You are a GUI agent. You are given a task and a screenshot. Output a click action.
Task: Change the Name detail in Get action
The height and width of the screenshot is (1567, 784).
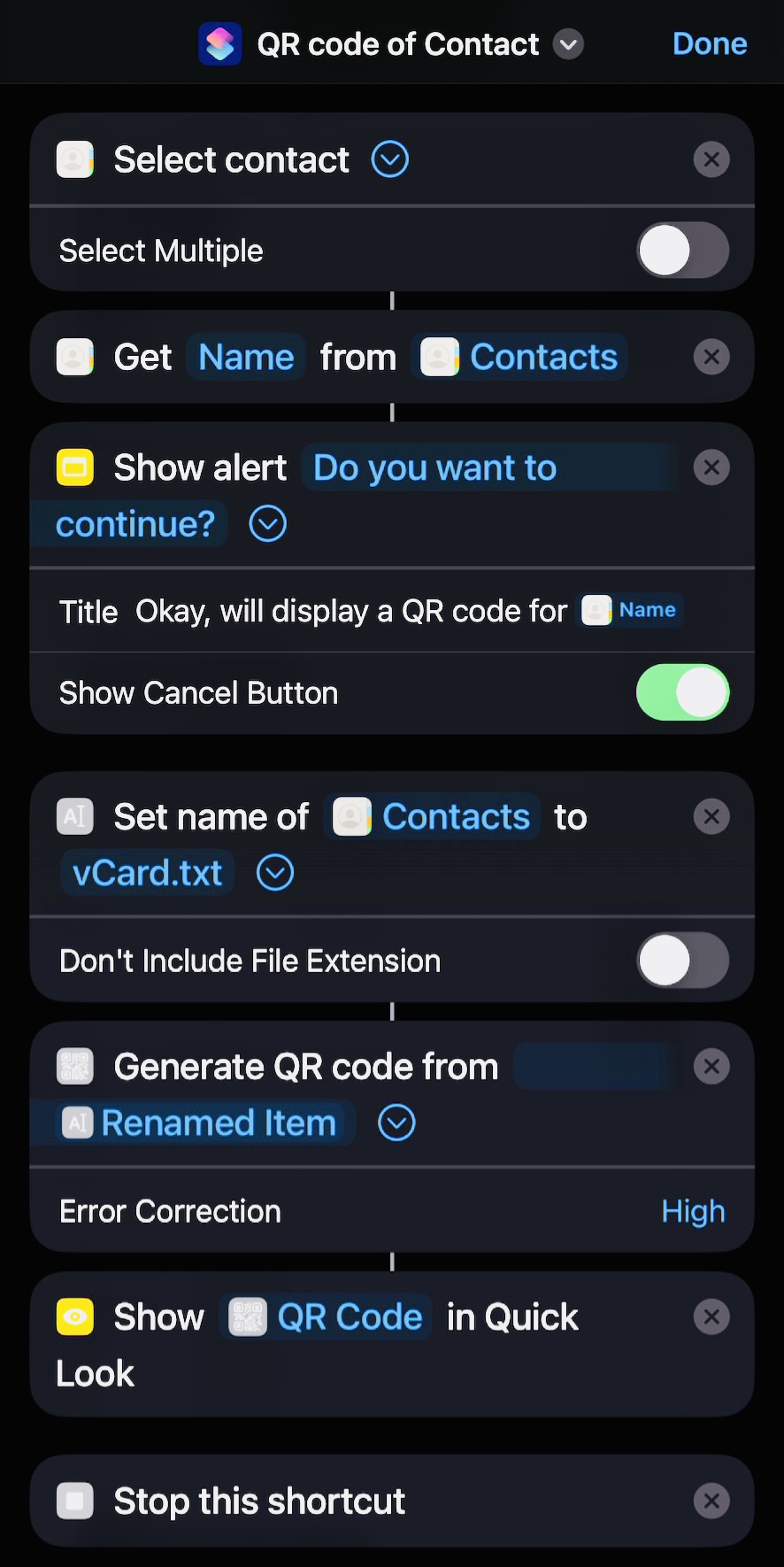(x=246, y=358)
